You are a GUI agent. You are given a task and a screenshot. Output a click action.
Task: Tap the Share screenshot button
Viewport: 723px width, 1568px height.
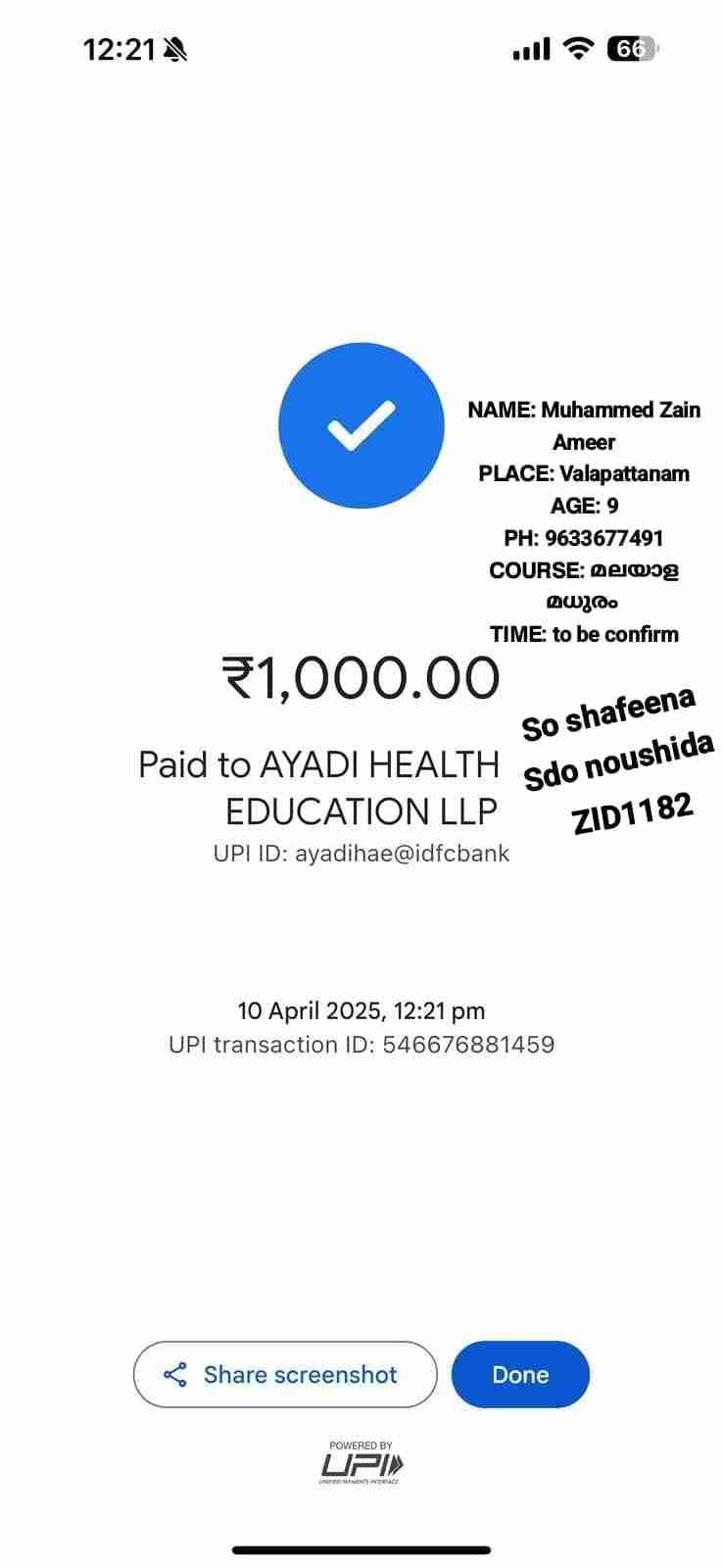[285, 1374]
